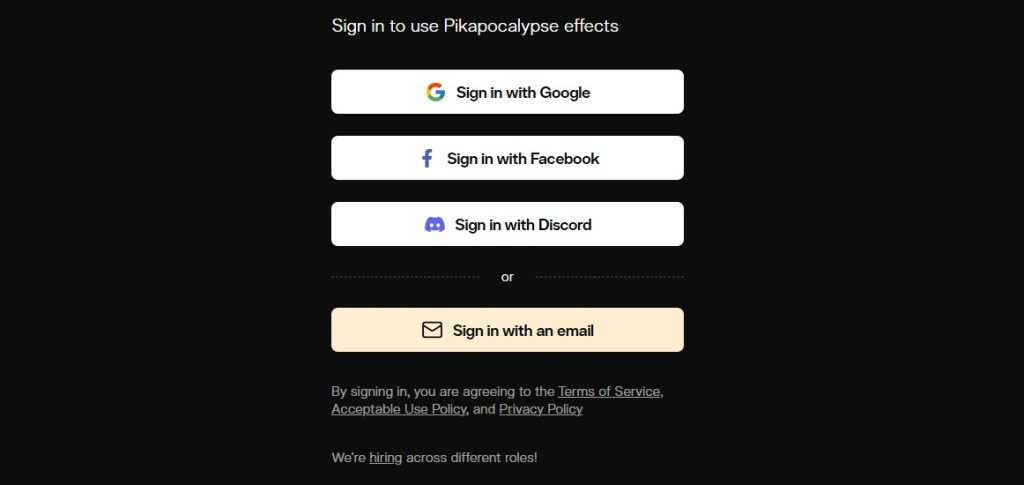View the Acceptable Use Policy
Screen dimensions: 1024x485
pos(398,409)
